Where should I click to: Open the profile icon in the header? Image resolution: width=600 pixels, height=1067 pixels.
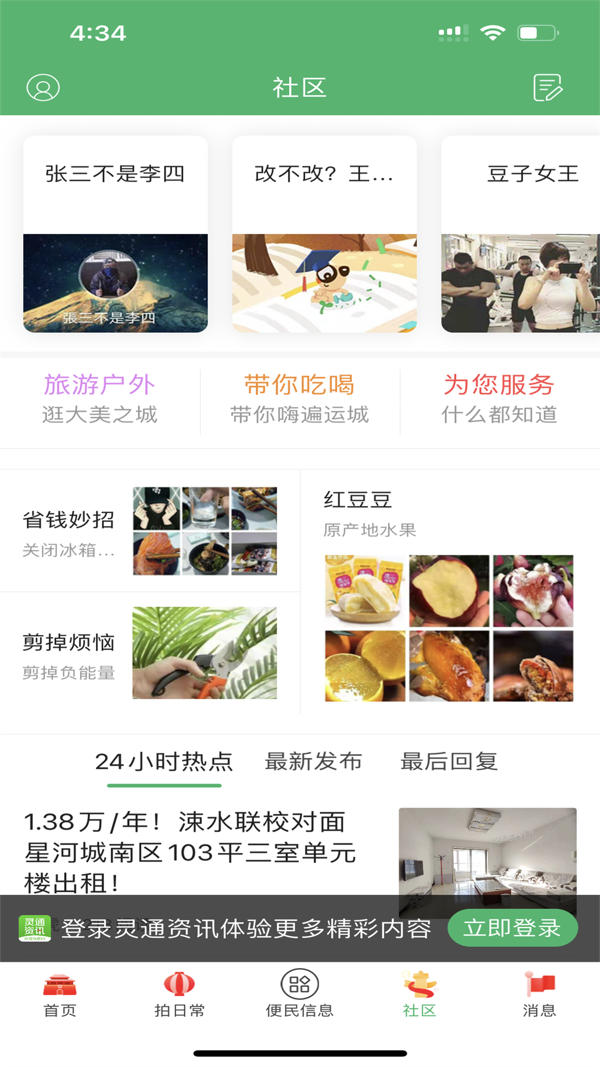tap(43, 88)
